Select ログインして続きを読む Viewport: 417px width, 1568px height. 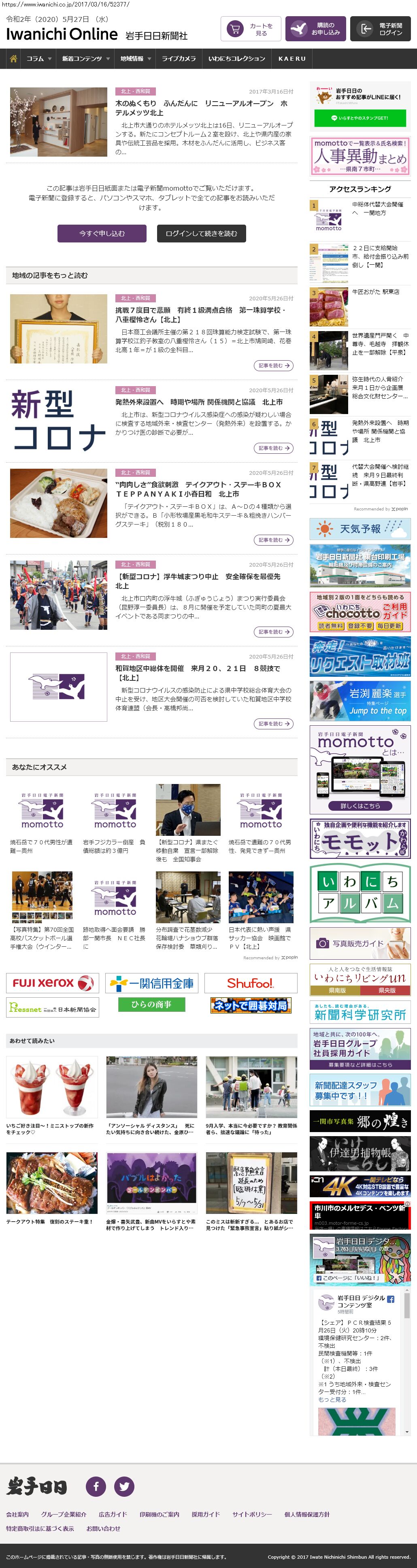(x=201, y=233)
